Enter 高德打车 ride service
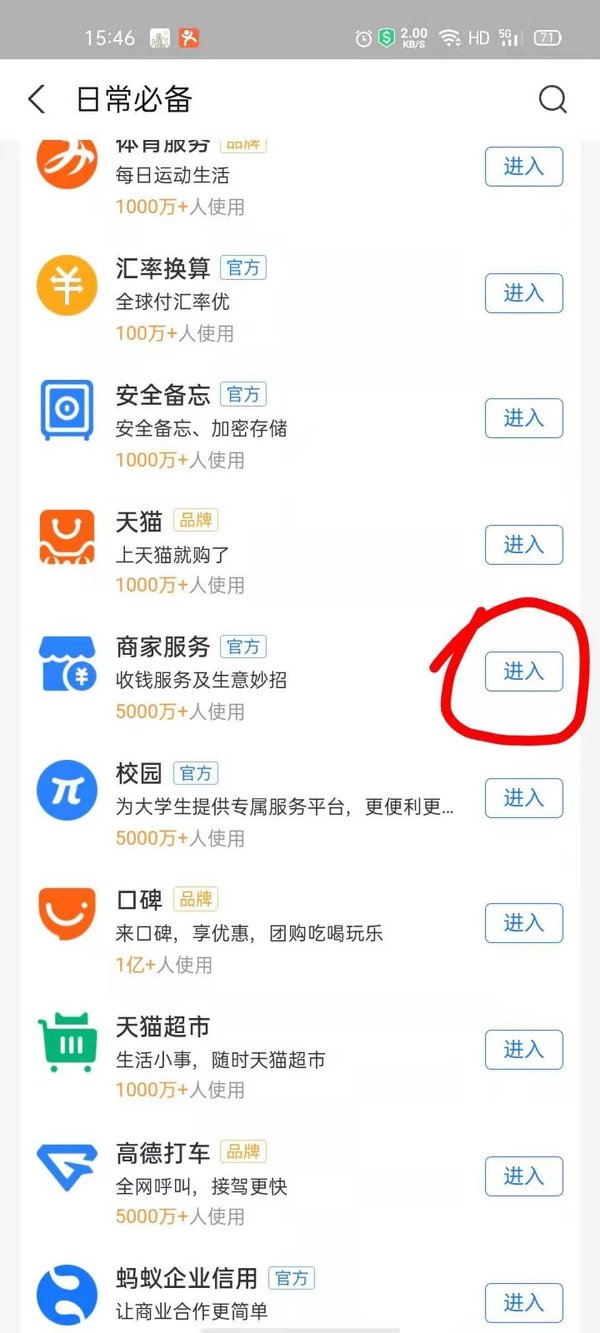Screen dimensions: 600x1333 click(x=523, y=1176)
